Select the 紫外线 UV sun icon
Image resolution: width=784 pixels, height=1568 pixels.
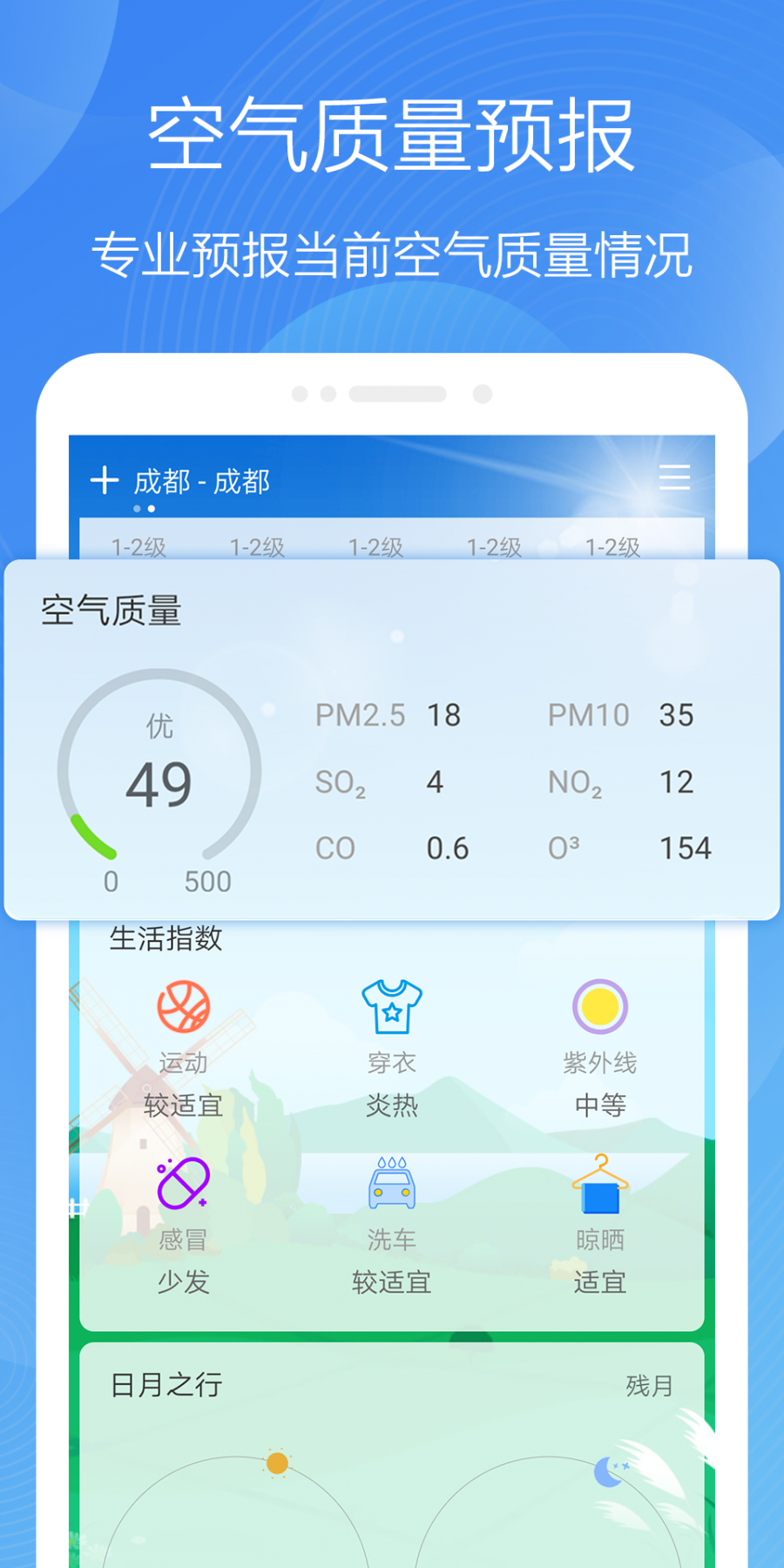(599, 1006)
